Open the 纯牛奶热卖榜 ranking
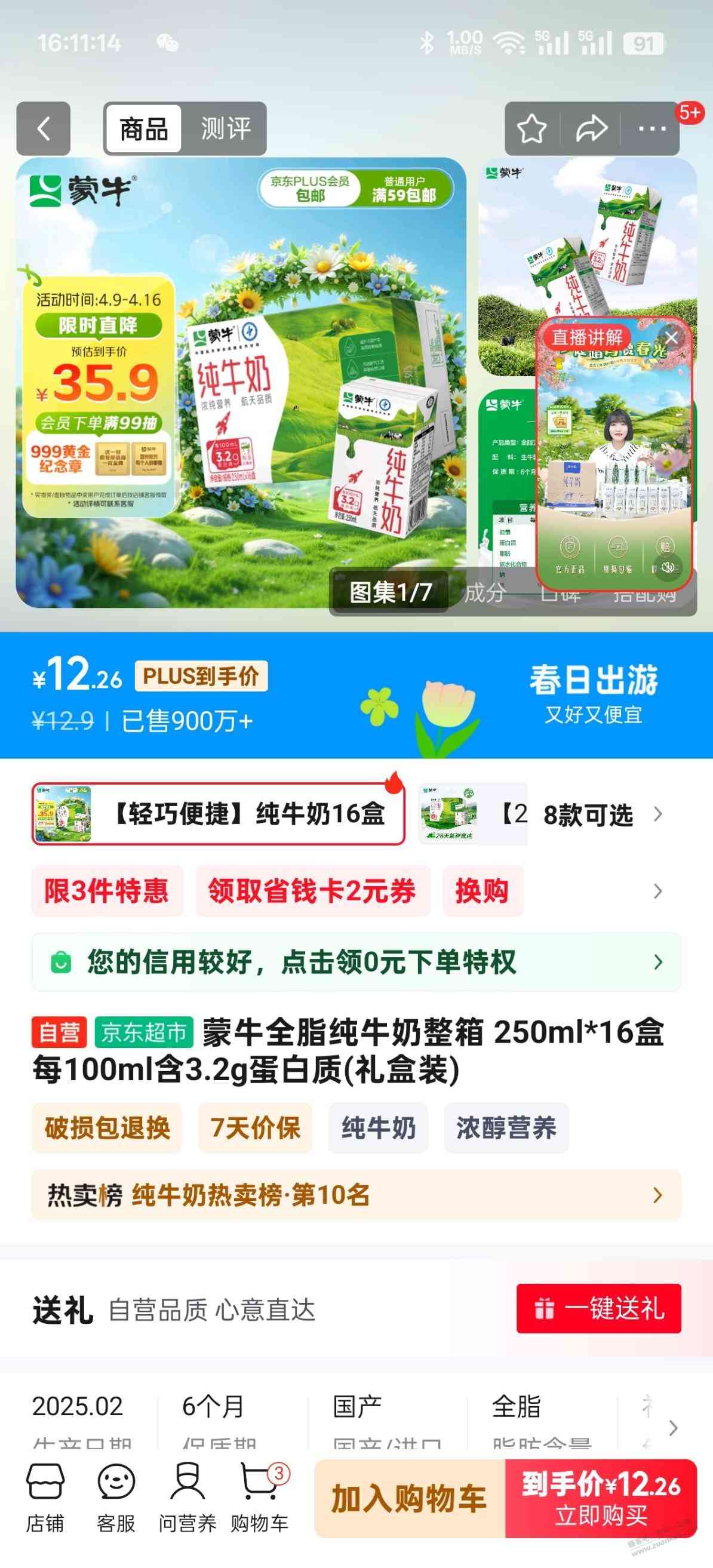713x1568 pixels. click(x=356, y=1195)
